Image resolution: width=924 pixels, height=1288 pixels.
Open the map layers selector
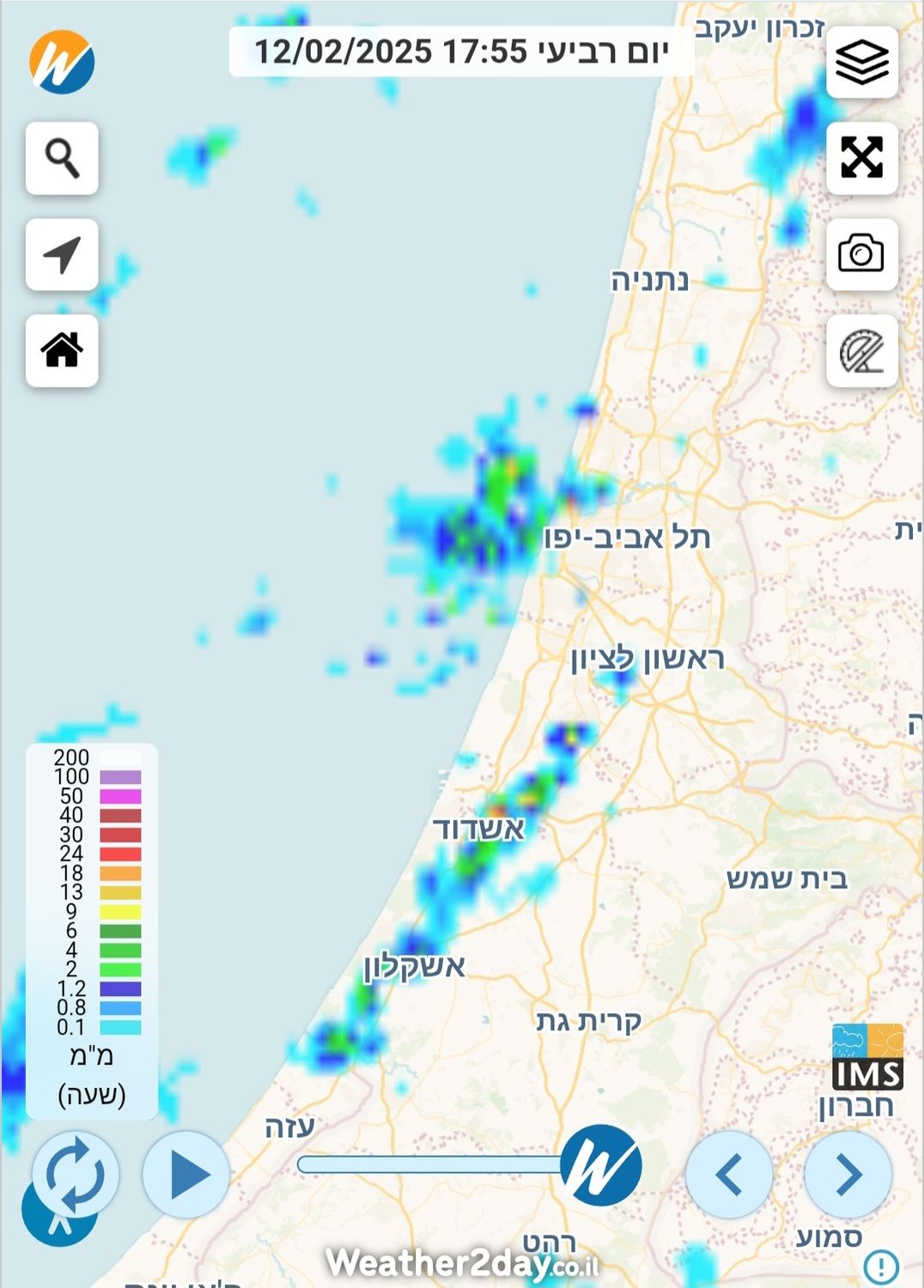tap(861, 62)
